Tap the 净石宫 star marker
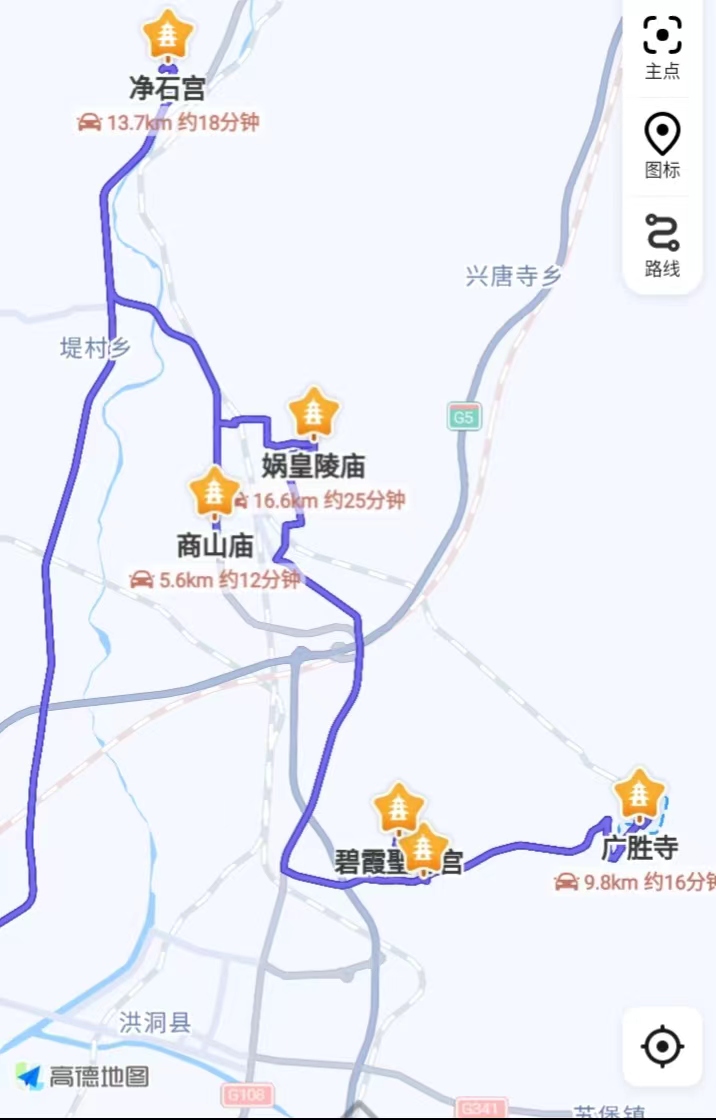This screenshot has width=716, height=1120. click(x=169, y=37)
